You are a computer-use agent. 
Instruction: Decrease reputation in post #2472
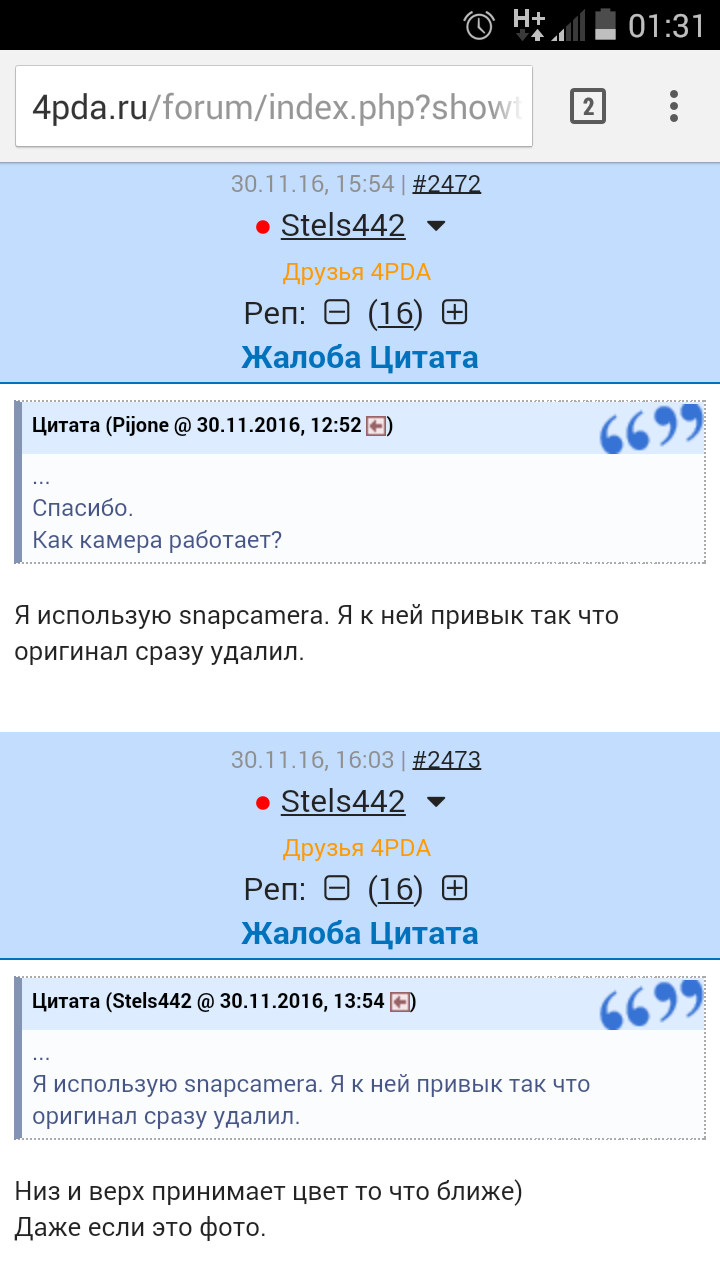[337, 313]
